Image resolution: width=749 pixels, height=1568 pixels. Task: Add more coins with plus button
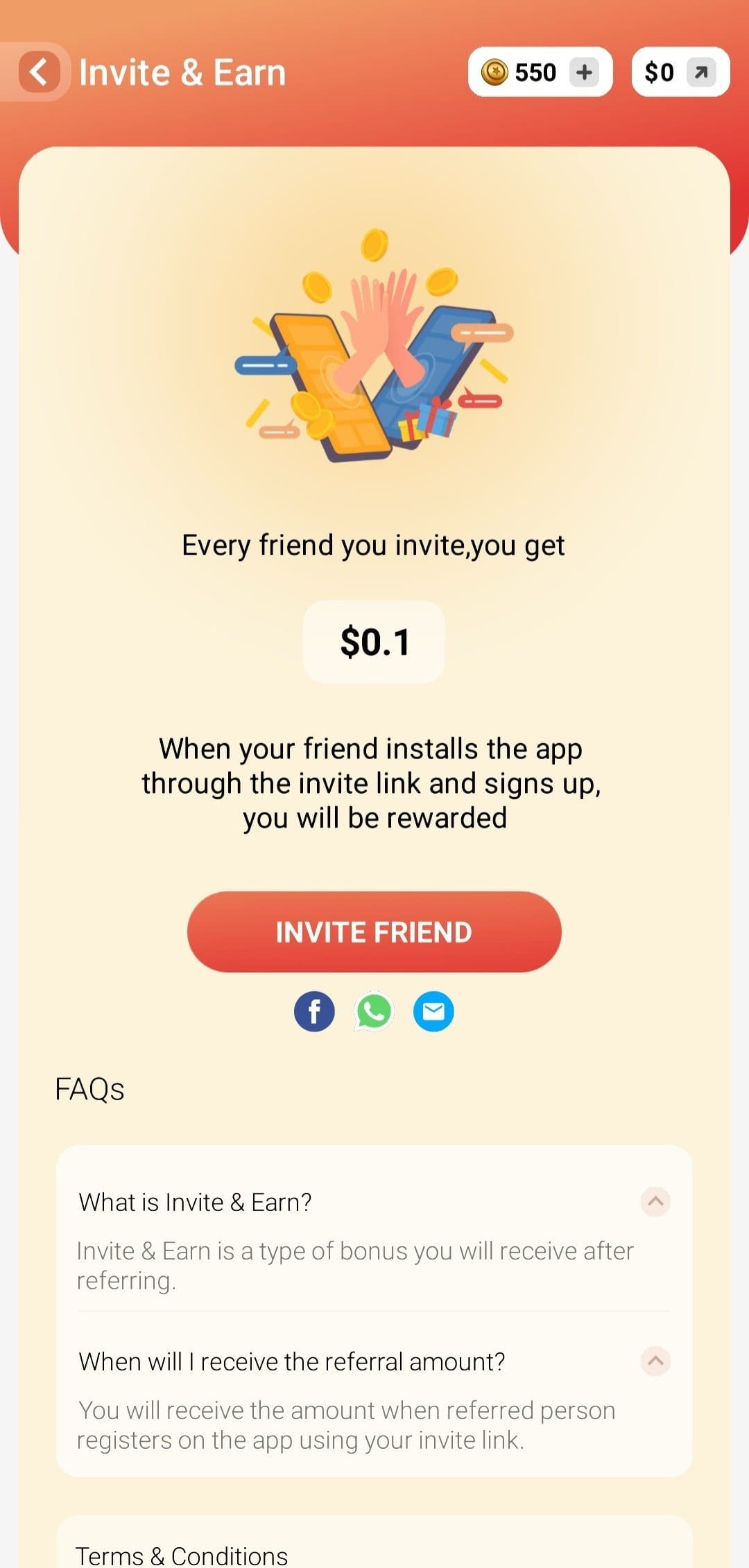(584, 72)
